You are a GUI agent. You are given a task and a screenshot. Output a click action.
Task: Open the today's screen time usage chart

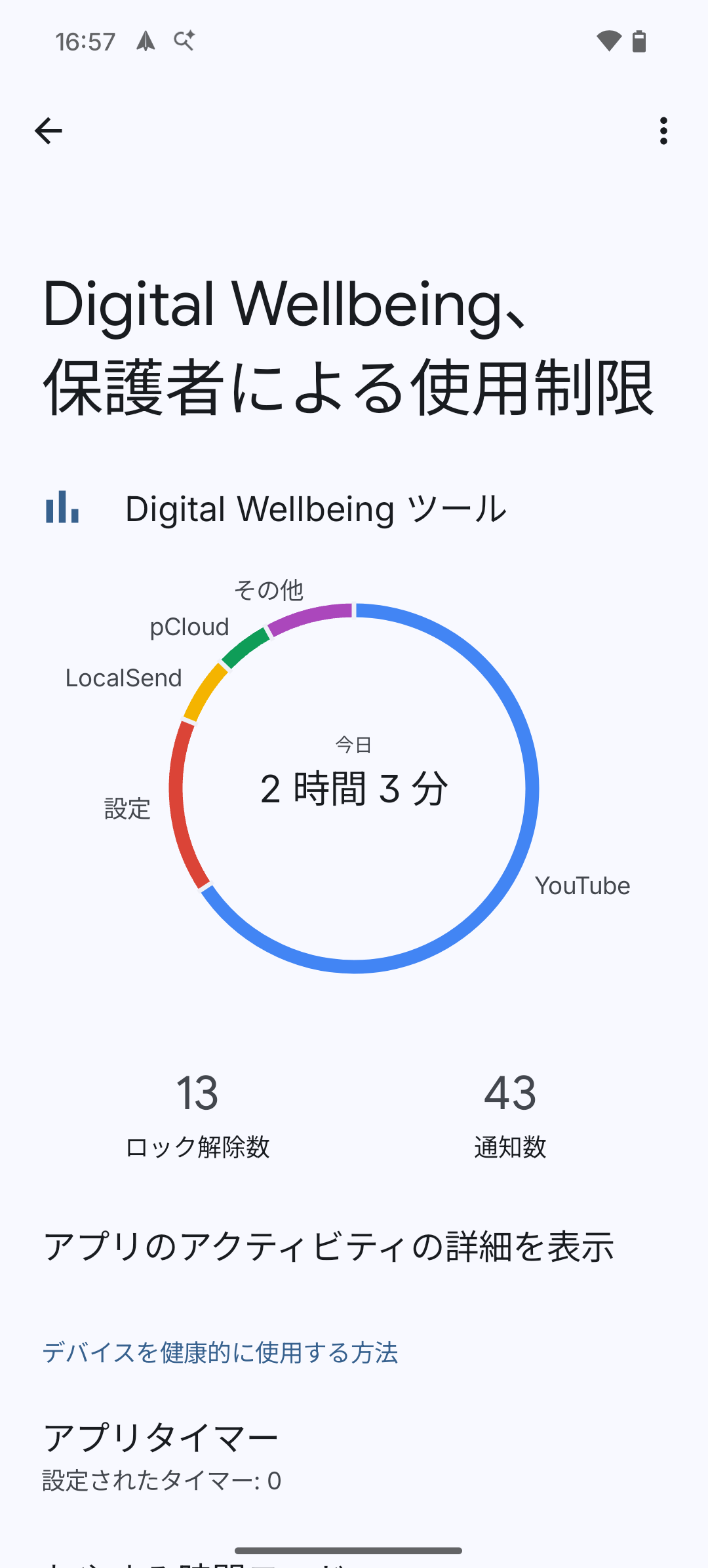(354, 788)
